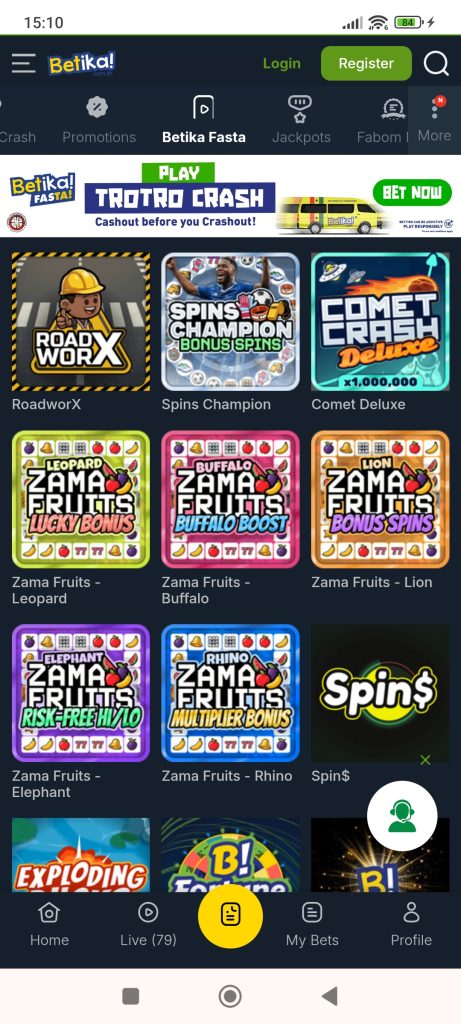The image size is (461, 1024).
Task: Launch the Spins Champion game
Action: pos(230,322)
